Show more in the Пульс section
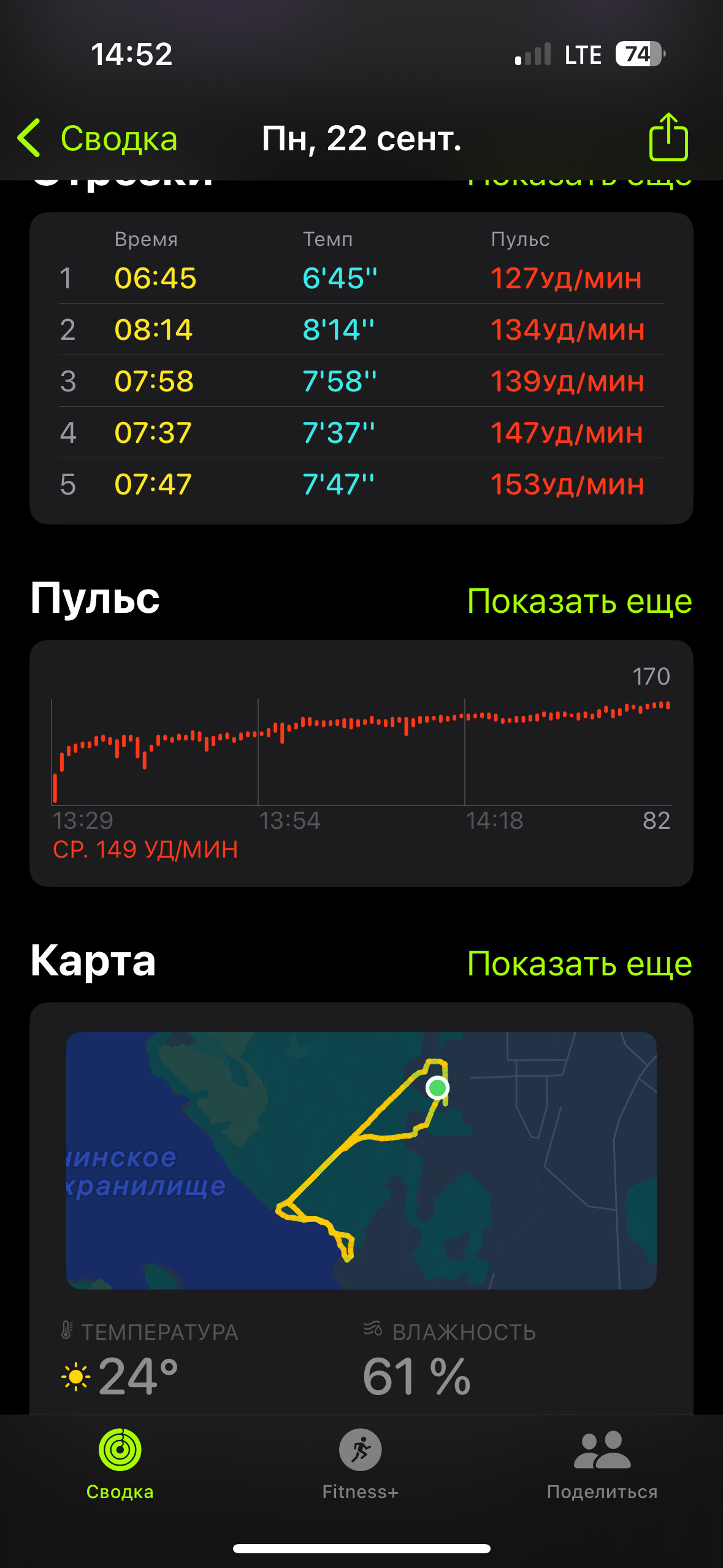 pos(580,601)
